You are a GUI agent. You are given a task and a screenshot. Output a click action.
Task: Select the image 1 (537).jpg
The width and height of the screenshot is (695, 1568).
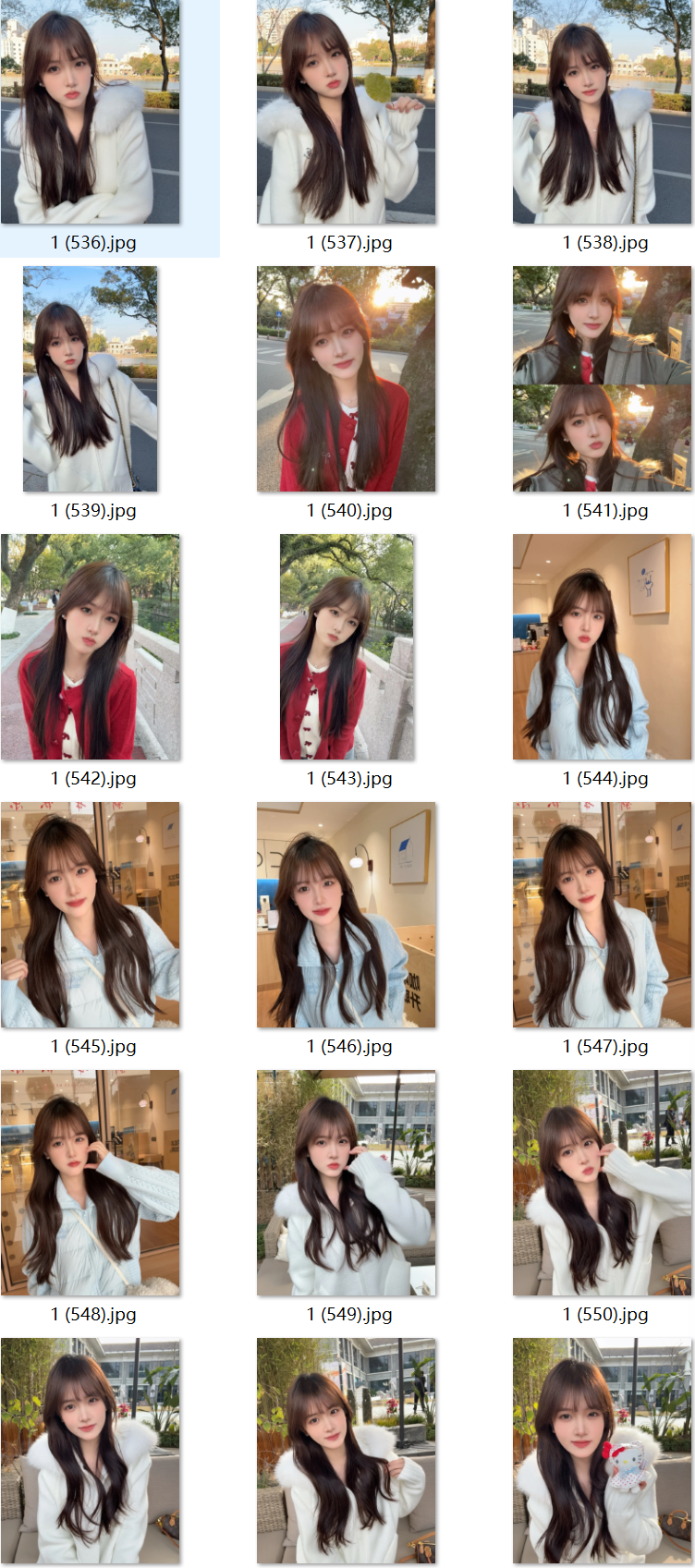pos(346,113)
